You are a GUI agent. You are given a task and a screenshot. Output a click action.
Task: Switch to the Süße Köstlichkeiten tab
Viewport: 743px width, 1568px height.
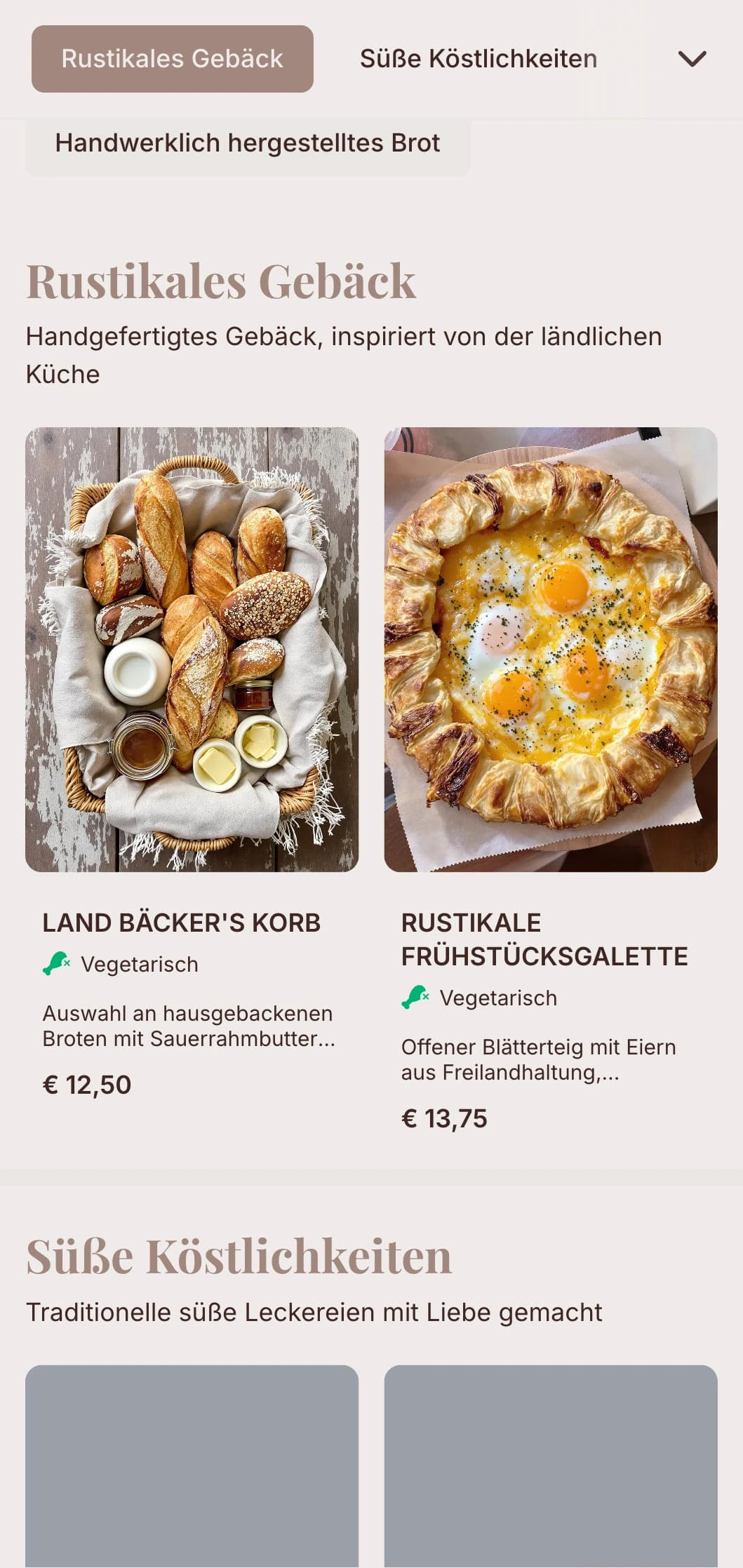tap(478, 59)
